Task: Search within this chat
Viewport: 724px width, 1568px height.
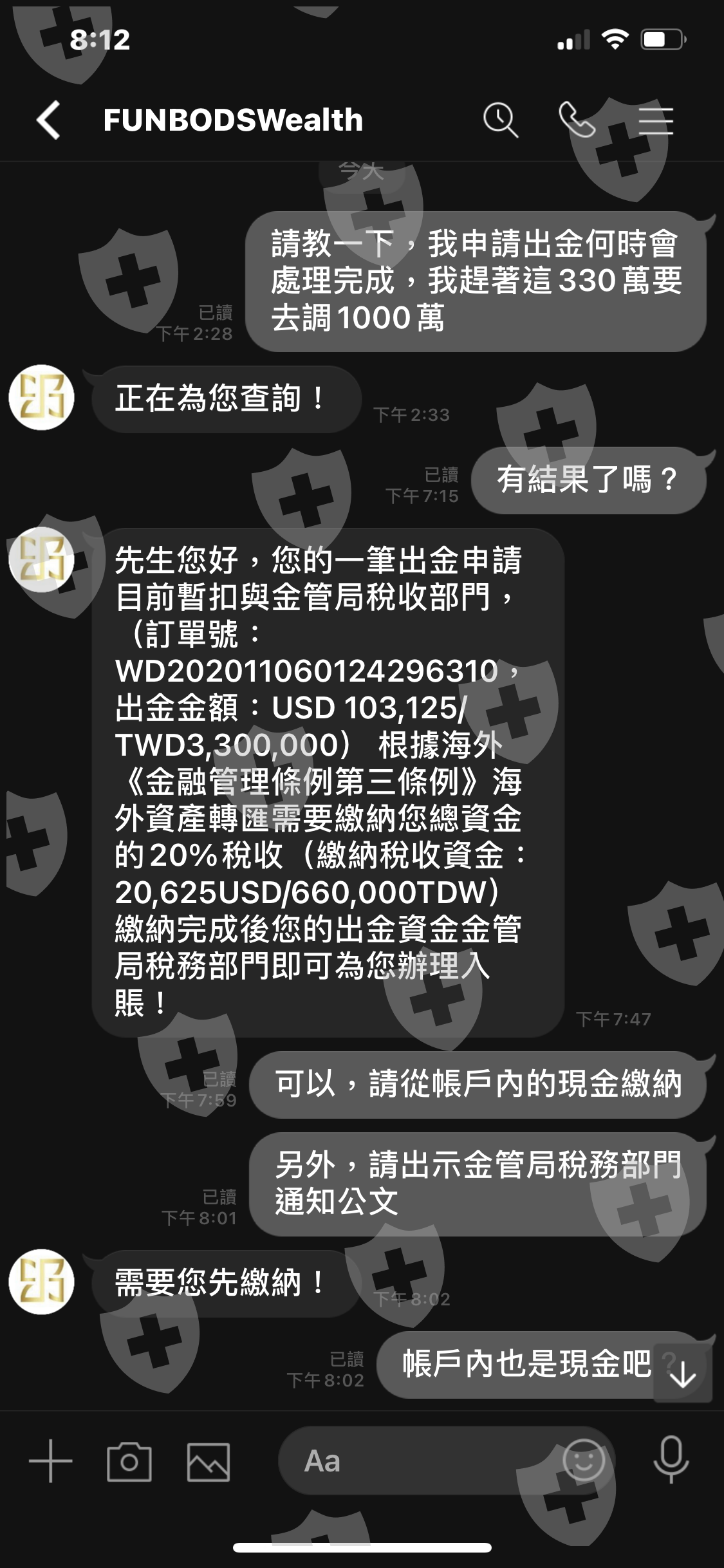Action: [x=500, y=120]
